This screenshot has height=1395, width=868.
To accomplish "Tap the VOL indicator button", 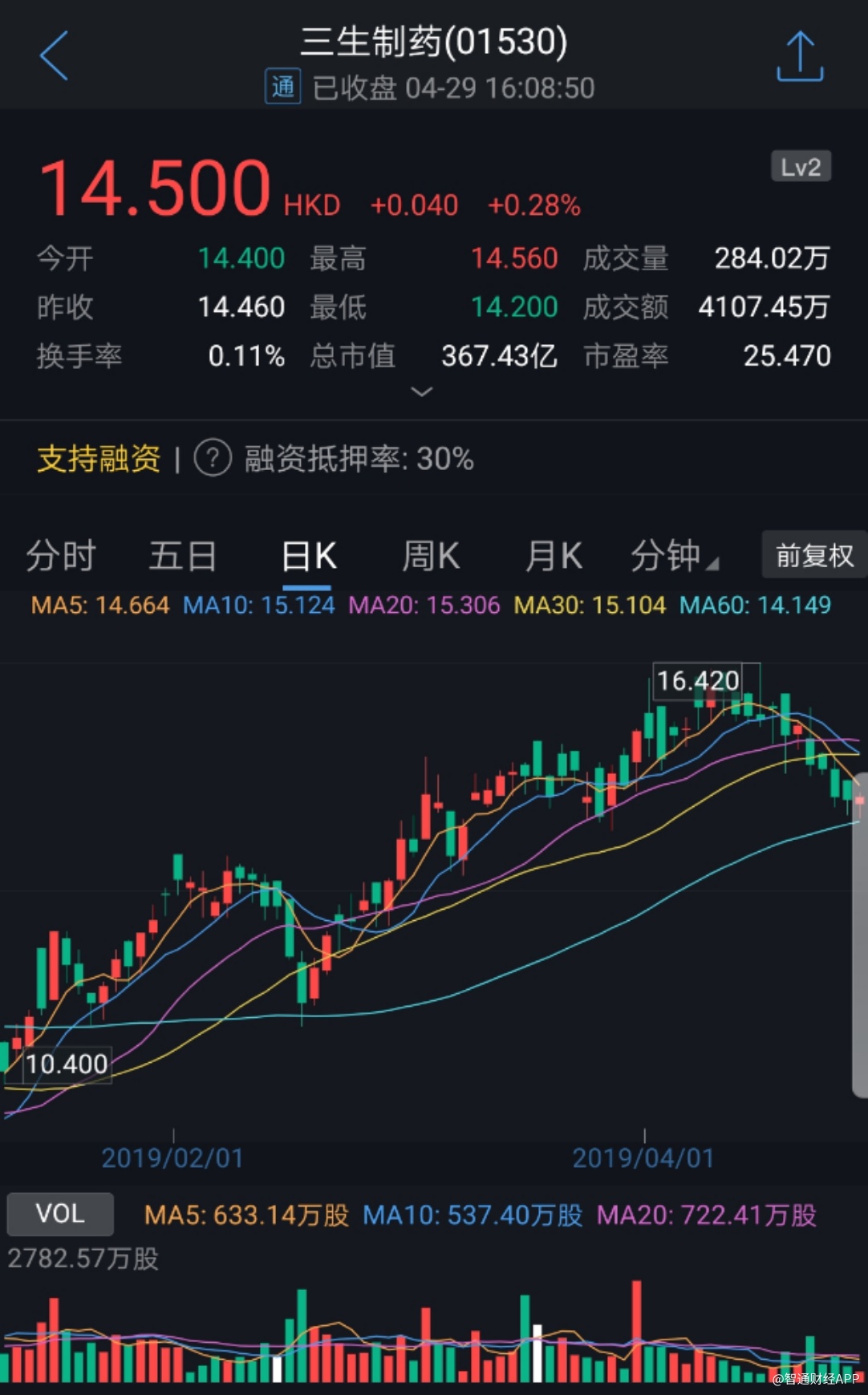I will coord(60,1214).
